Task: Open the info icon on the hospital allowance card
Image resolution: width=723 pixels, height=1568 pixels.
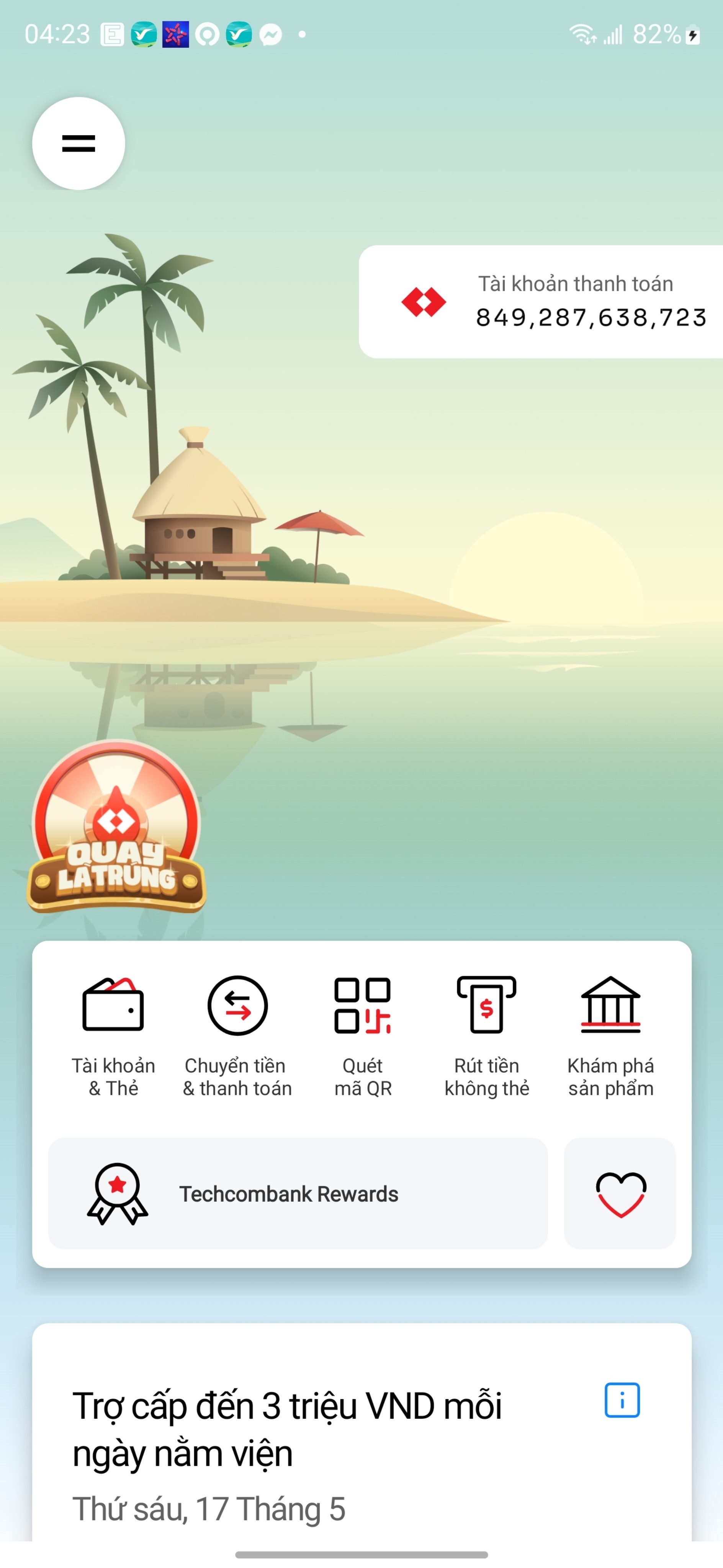Action: (x=622, y=1400)
